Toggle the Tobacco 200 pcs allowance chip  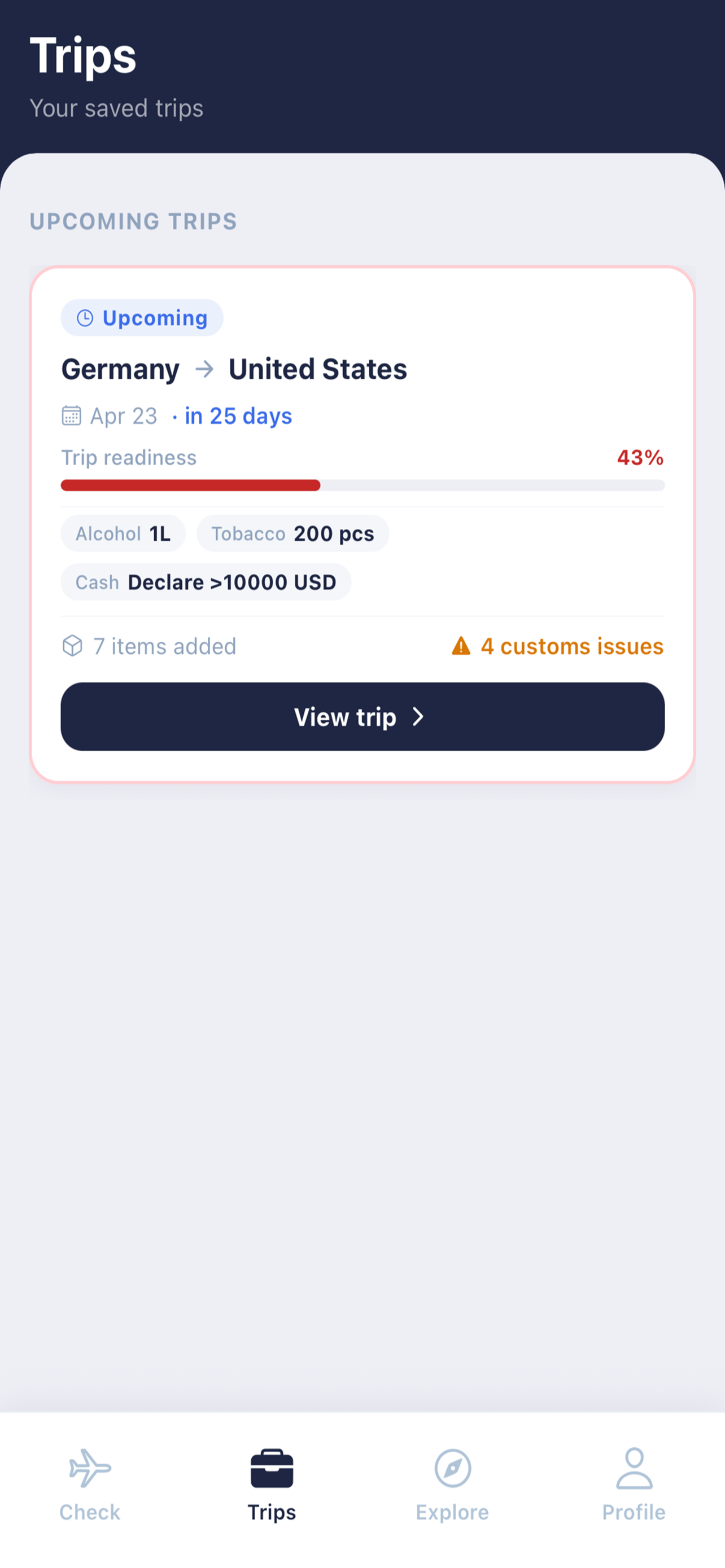[292, 533]
